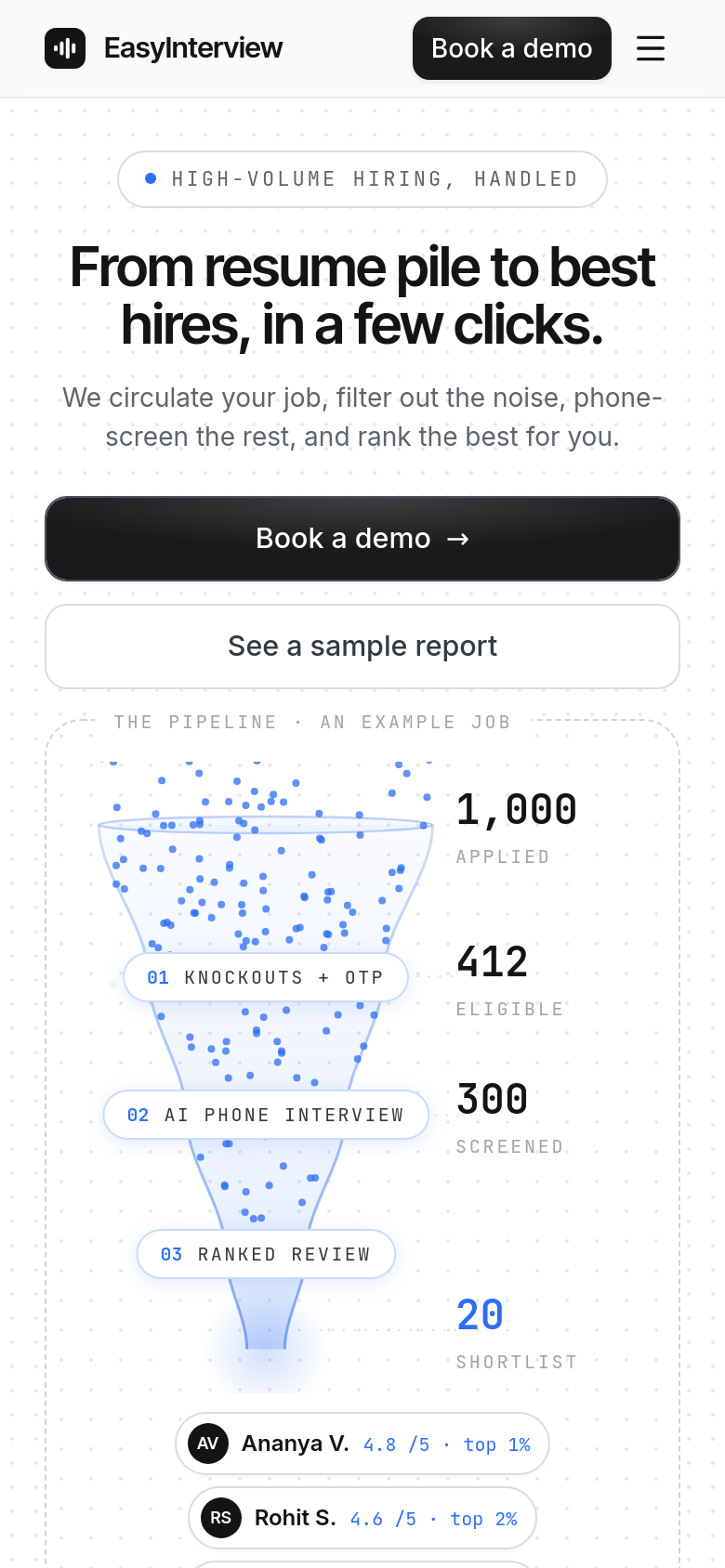Go to EasyInterview home via logo
The image size is (725, 1568).
(164, 48)
